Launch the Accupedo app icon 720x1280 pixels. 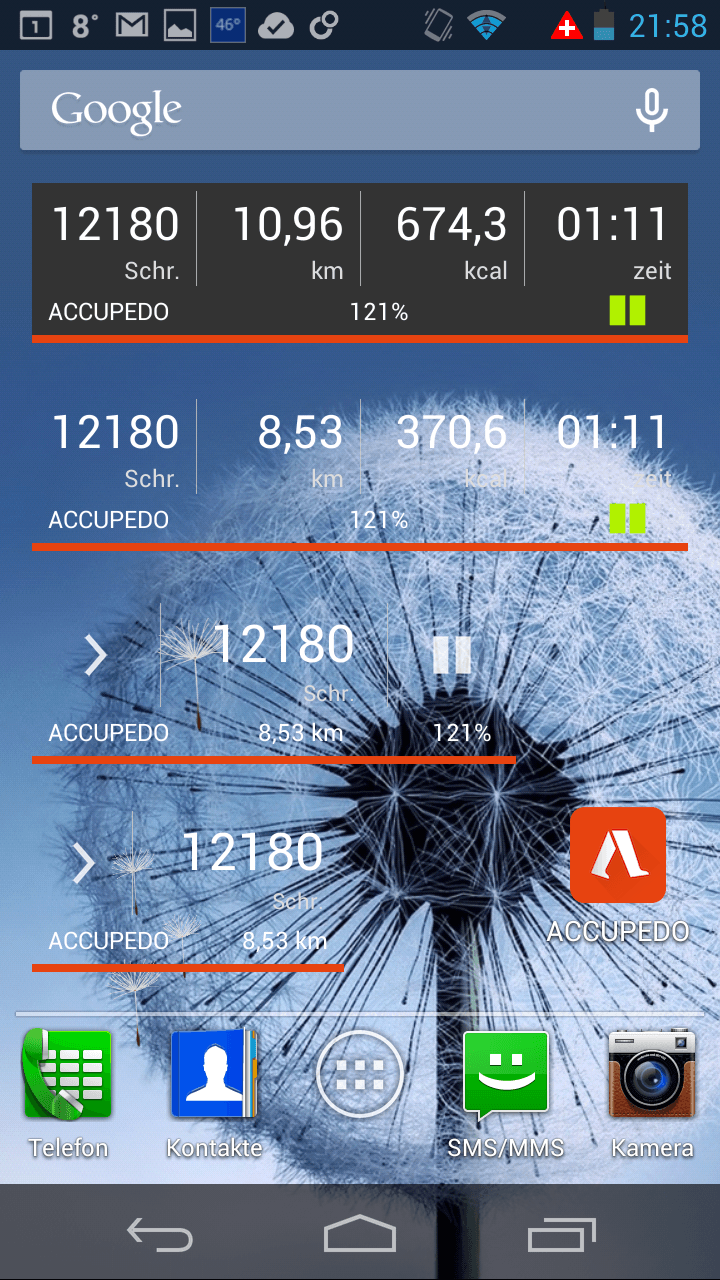coord(617,857)
